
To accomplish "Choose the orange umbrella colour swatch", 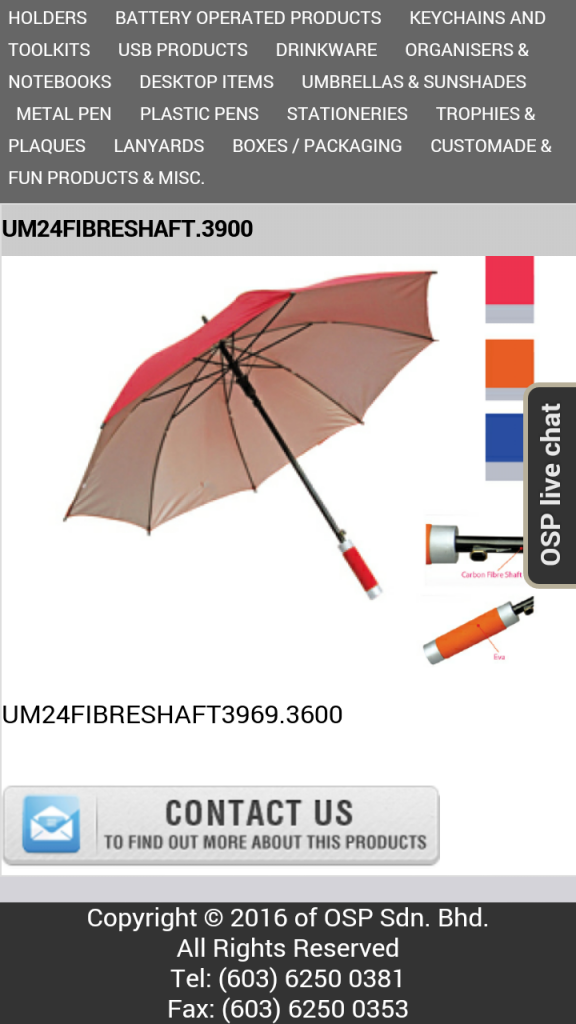I will pyautogui.click(x=509, y=369).
